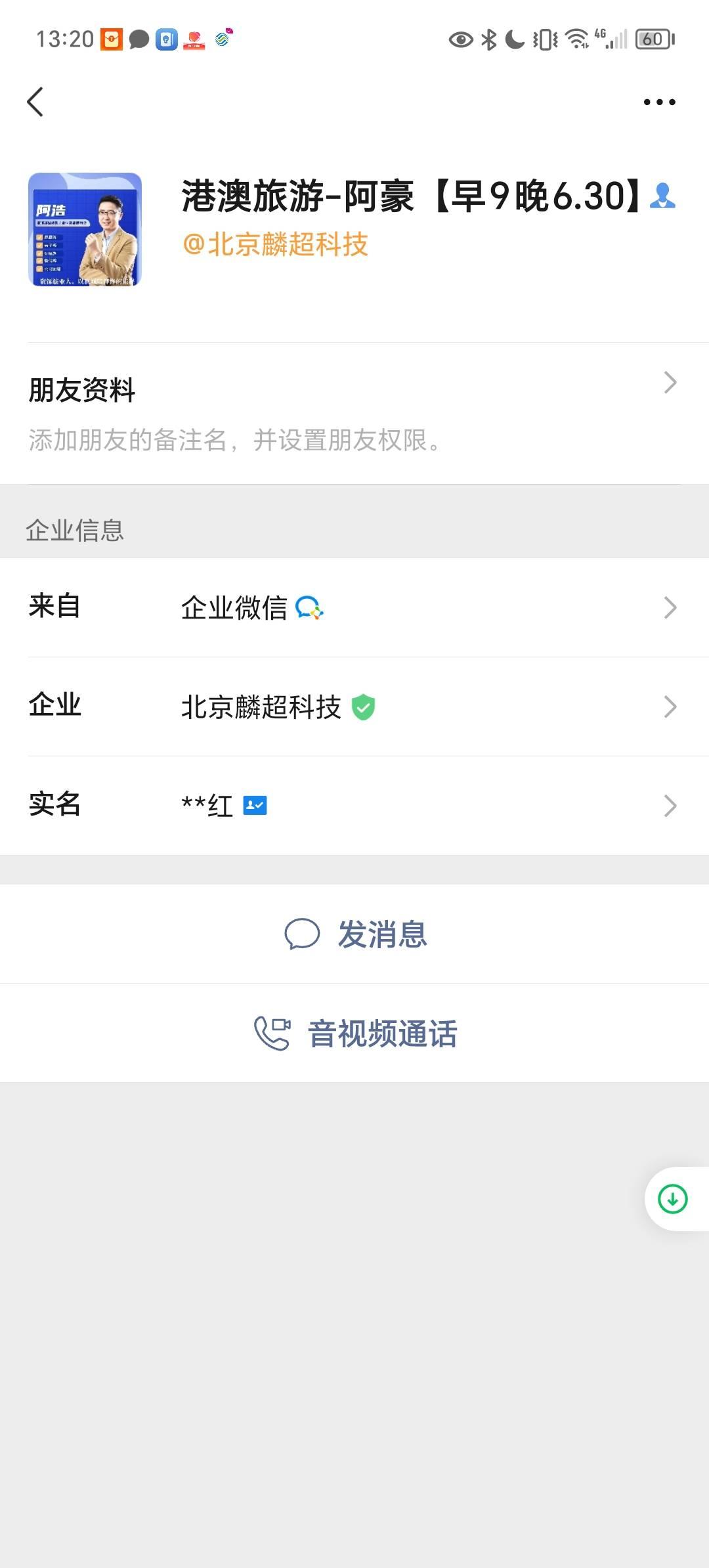Viewport: 709px width, 1568px height.
Task: Start 音视频通话 with this contact
Action: (x=354, y=1033)
